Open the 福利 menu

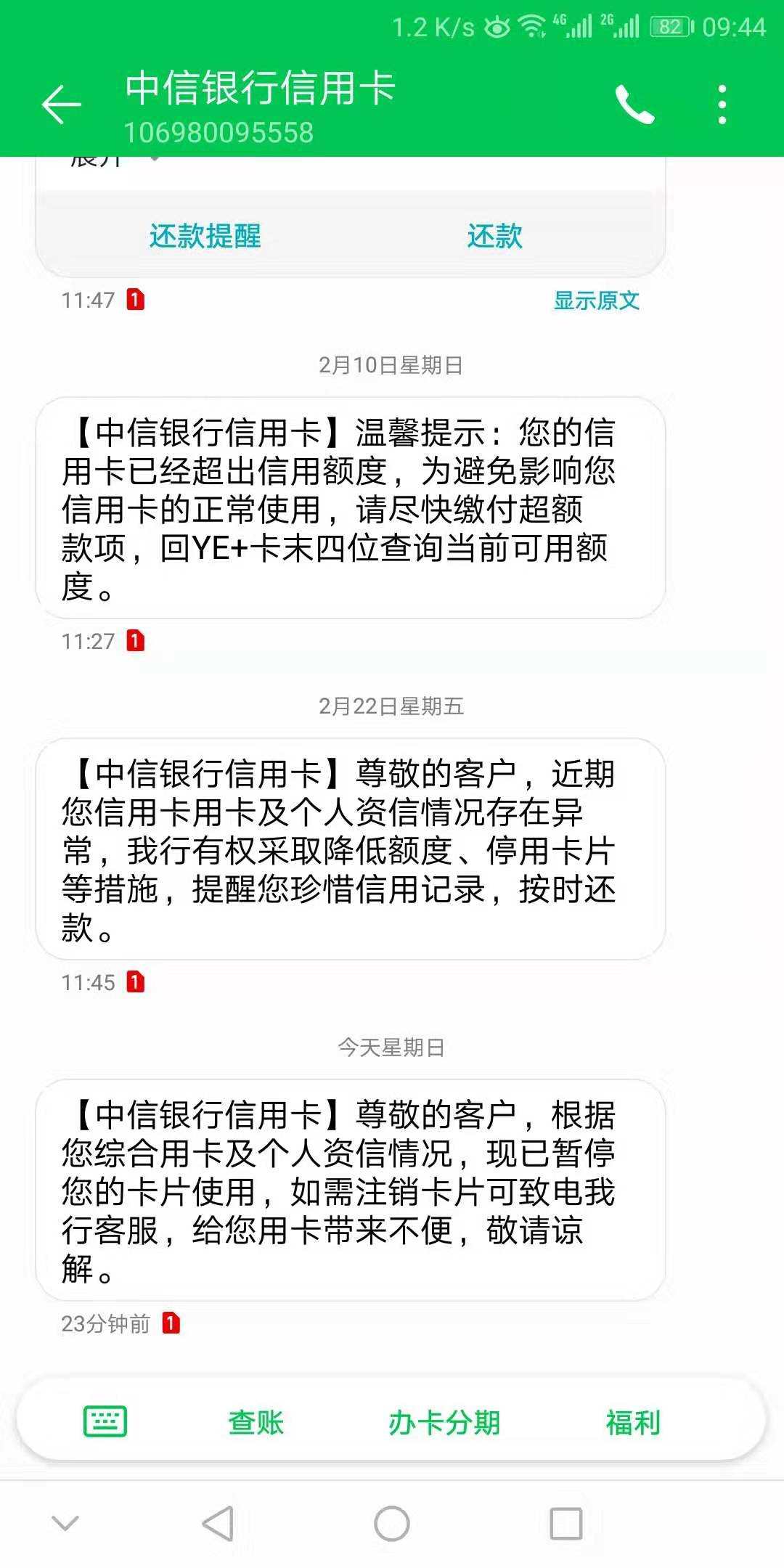click(x=633, y=1422)
